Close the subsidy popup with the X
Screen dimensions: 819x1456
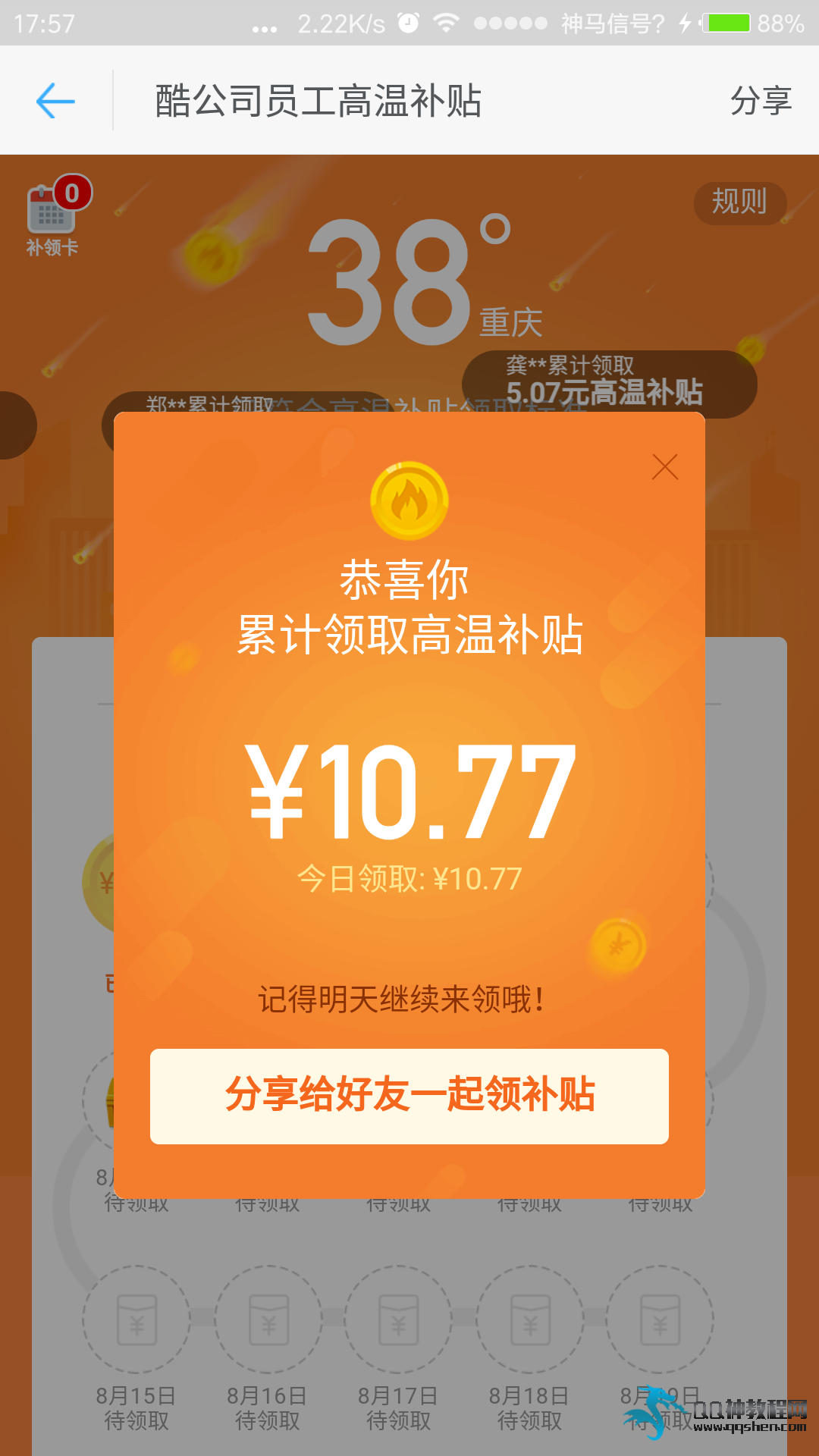click(x=665, y=467)
